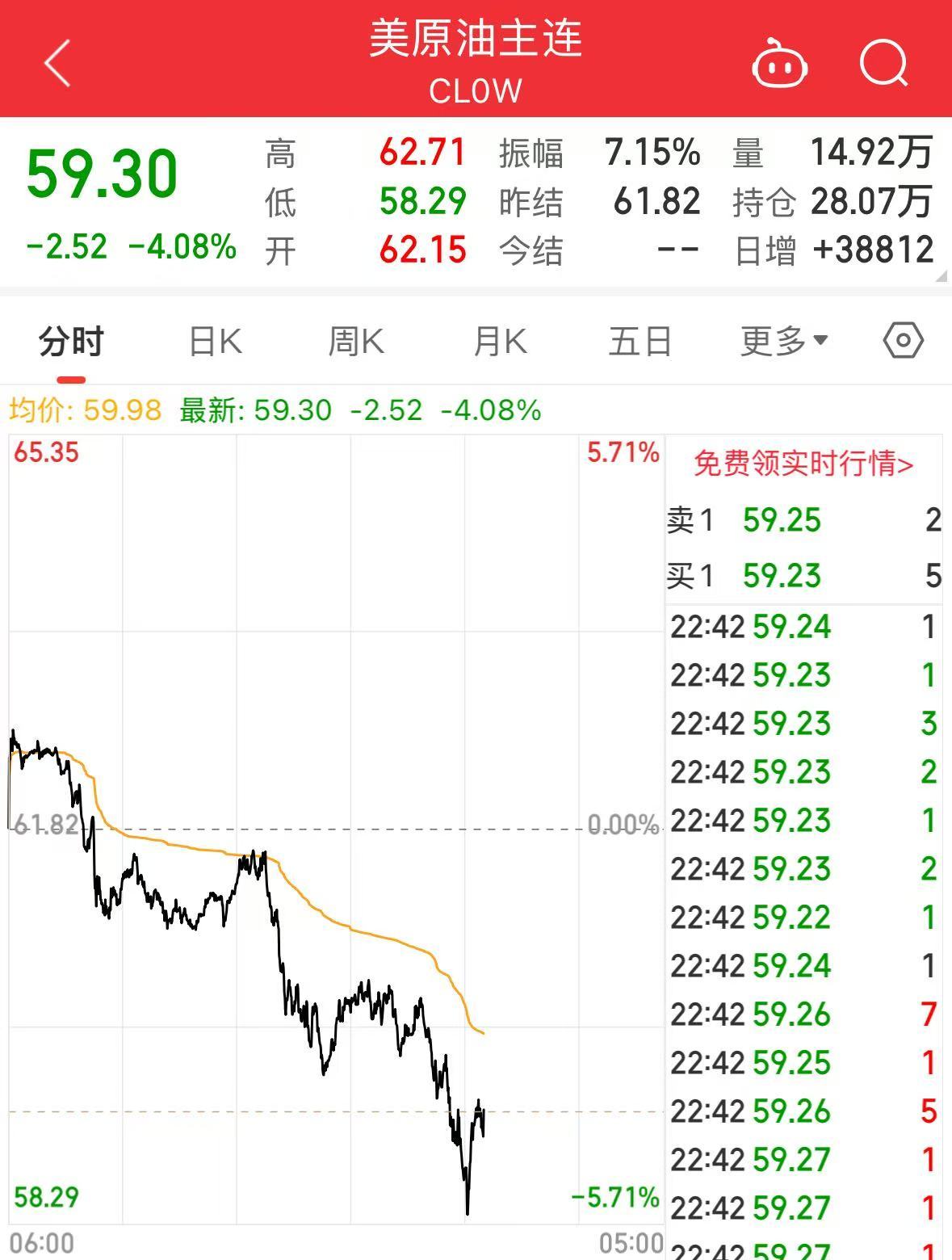This screenshot has height=1260, width=952.
Task: Select the 分时 chart tab
Action: tap(71, 342)
